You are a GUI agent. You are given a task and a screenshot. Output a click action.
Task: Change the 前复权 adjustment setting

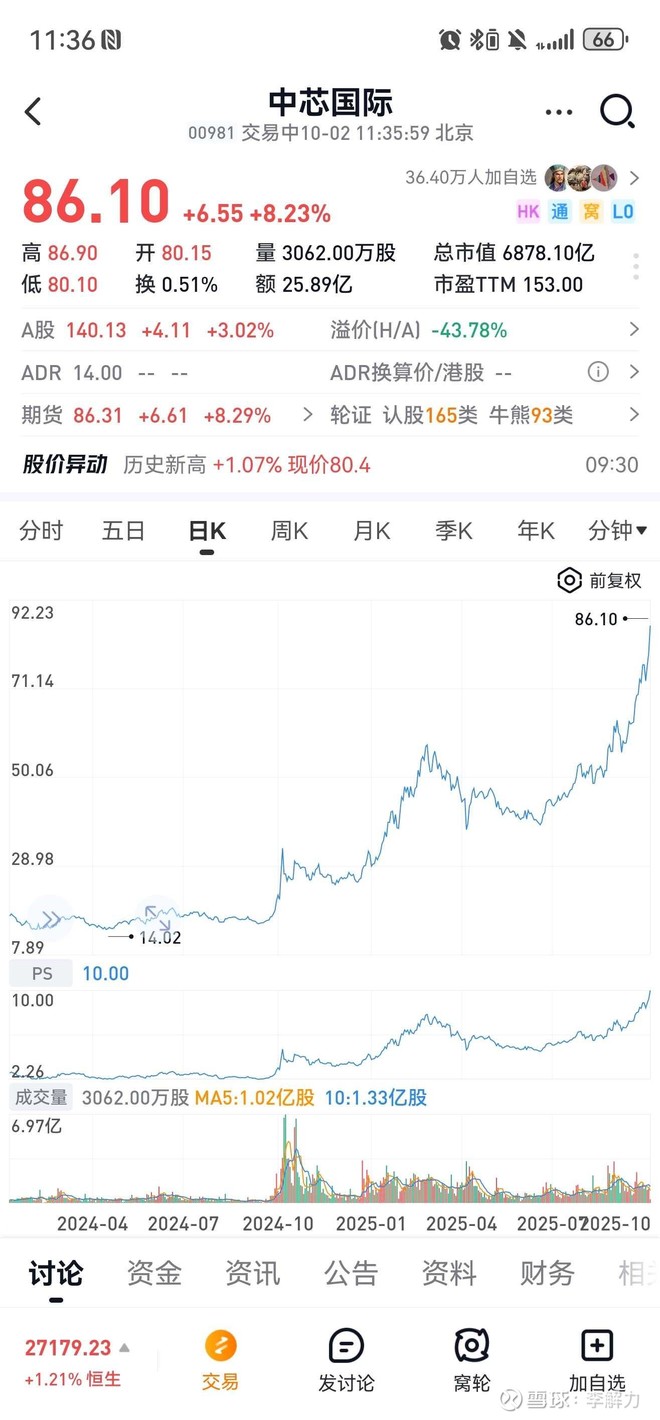pyautogui.click(x=599, y=580)
